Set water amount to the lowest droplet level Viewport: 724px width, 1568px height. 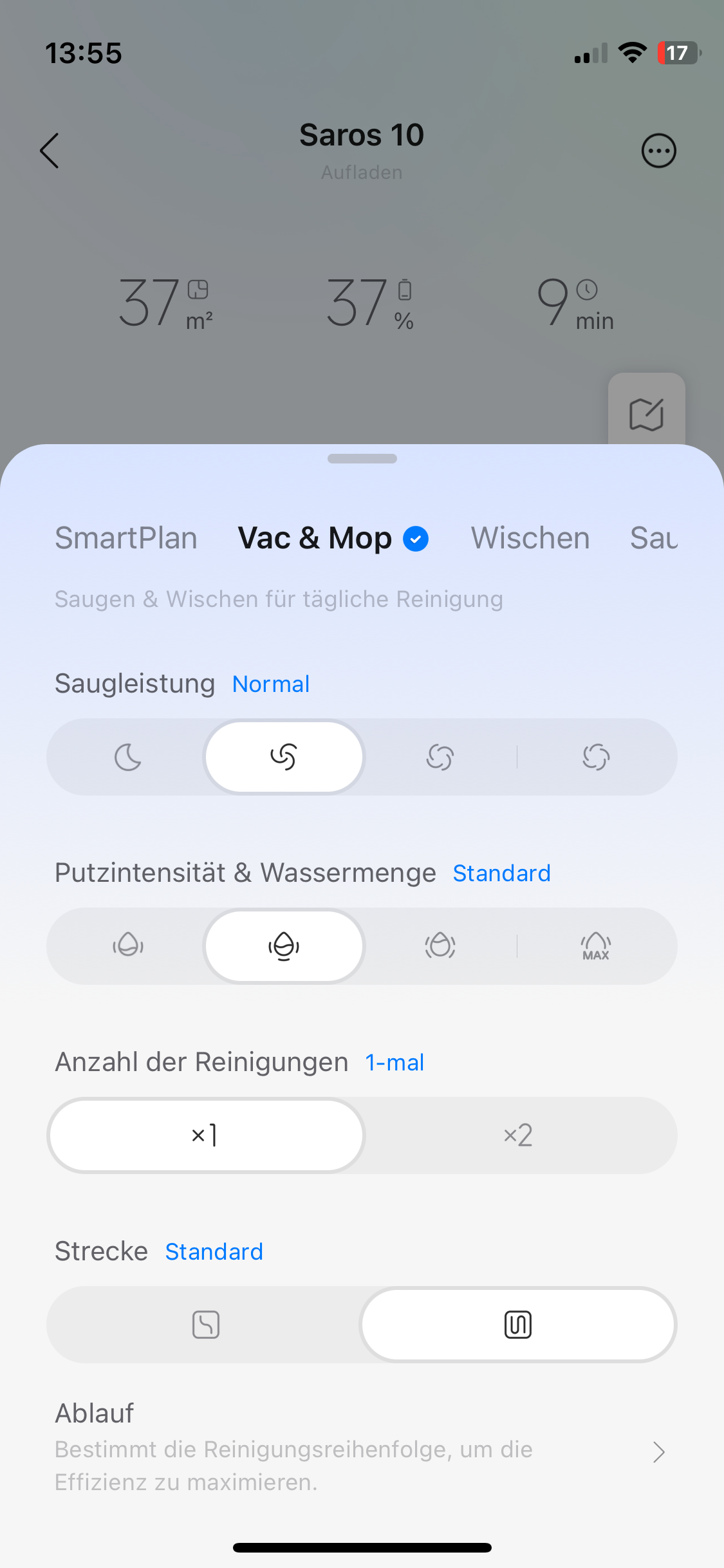(x=127, y=946)
